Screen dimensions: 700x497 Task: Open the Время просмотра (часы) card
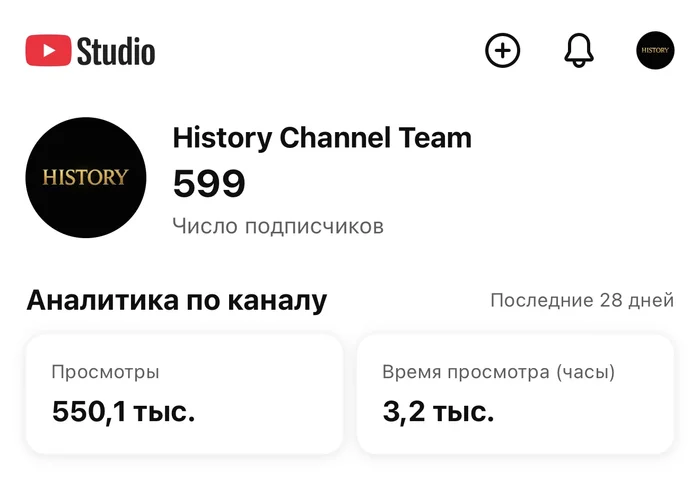[514, 393]
